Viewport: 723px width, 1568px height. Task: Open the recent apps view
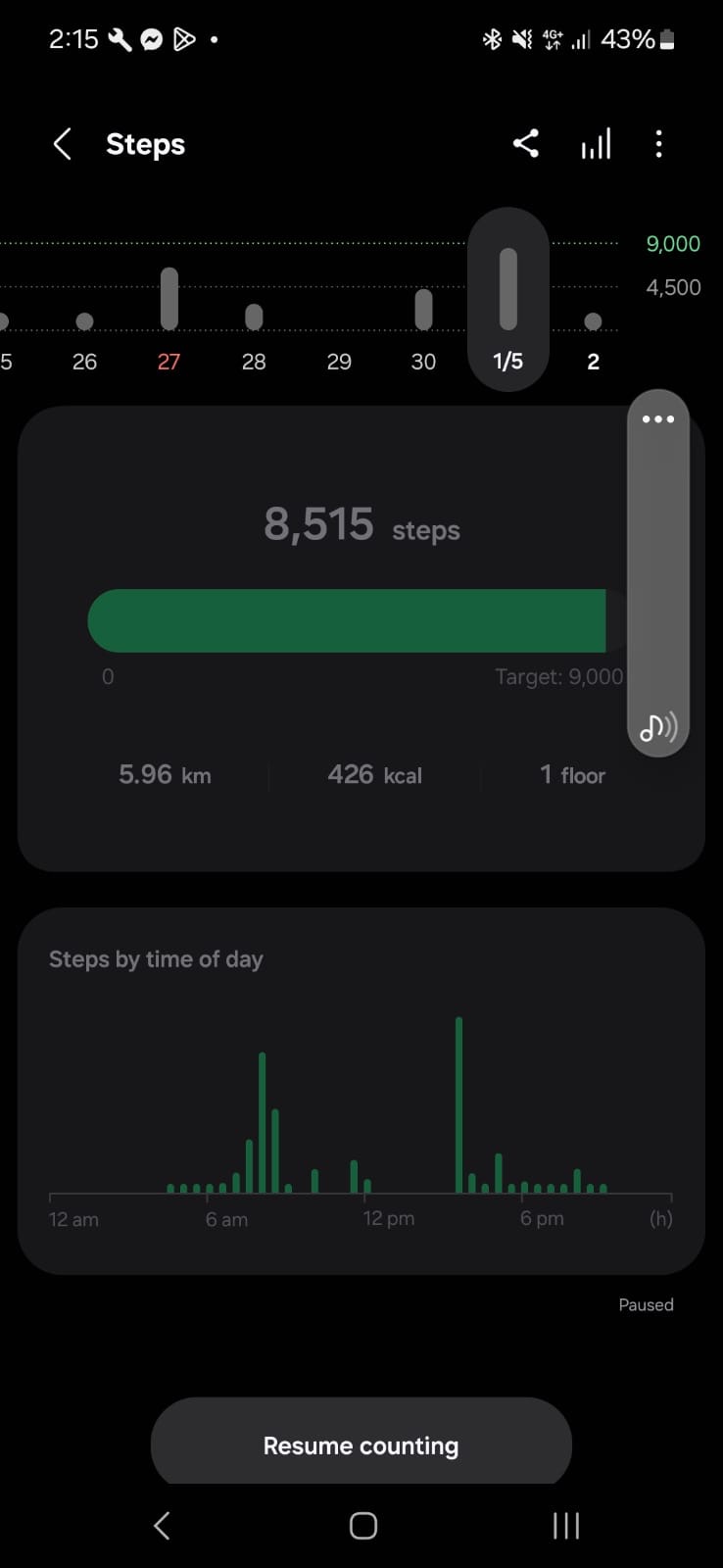tap(566, 1526)
